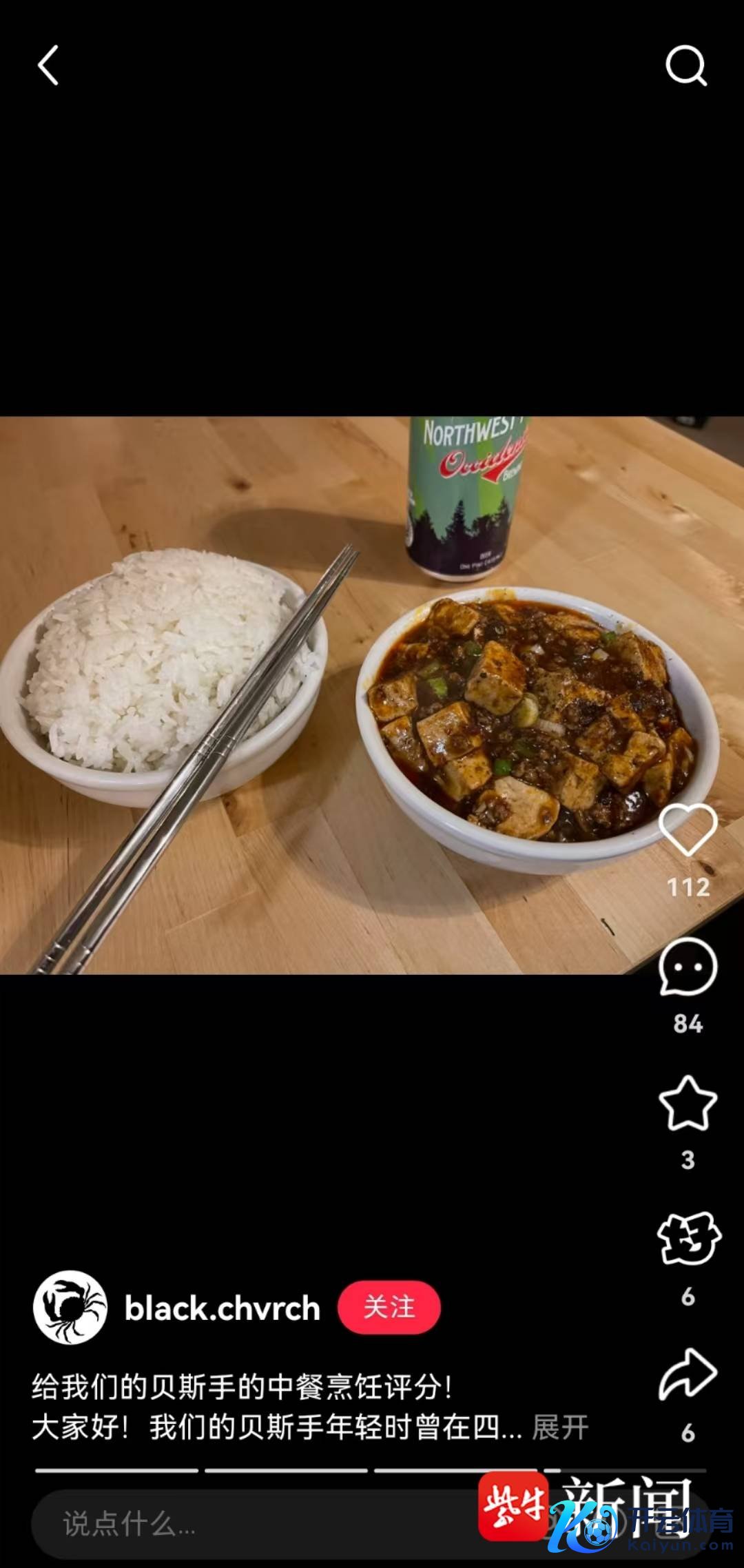Open the comments bubble icon

[688, 967]
